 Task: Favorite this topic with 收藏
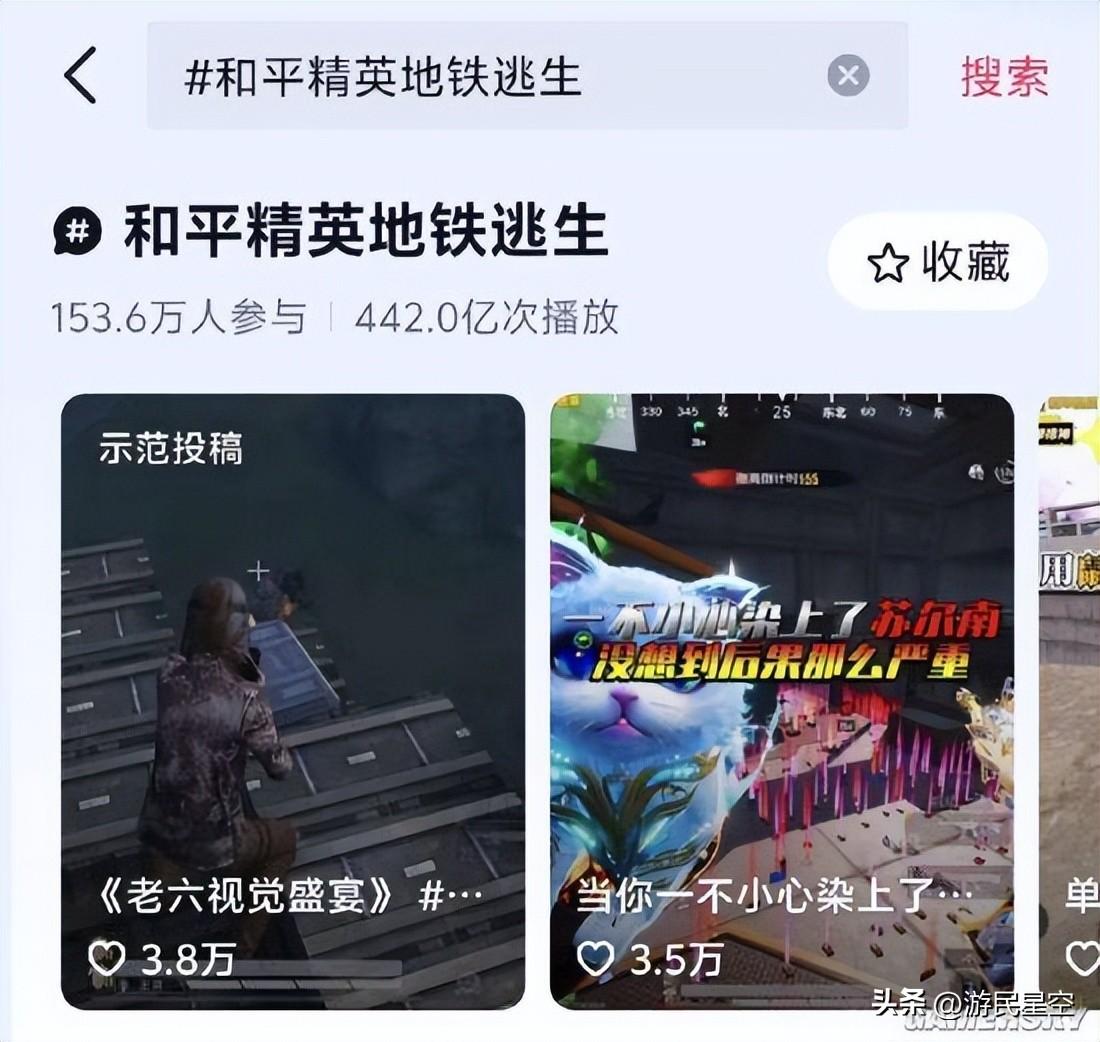937,262
